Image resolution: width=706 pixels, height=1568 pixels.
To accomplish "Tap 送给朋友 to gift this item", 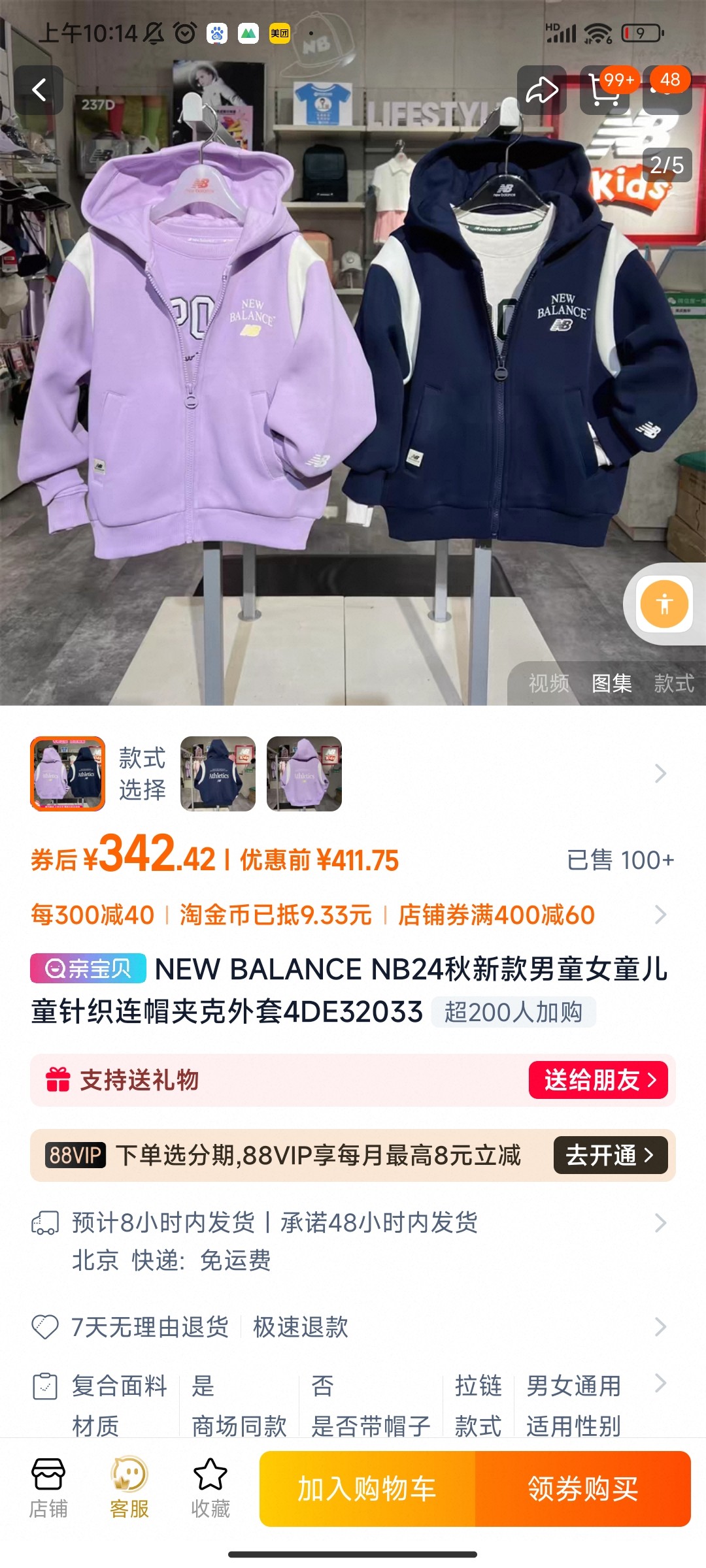I will [x=598, y=1080].
